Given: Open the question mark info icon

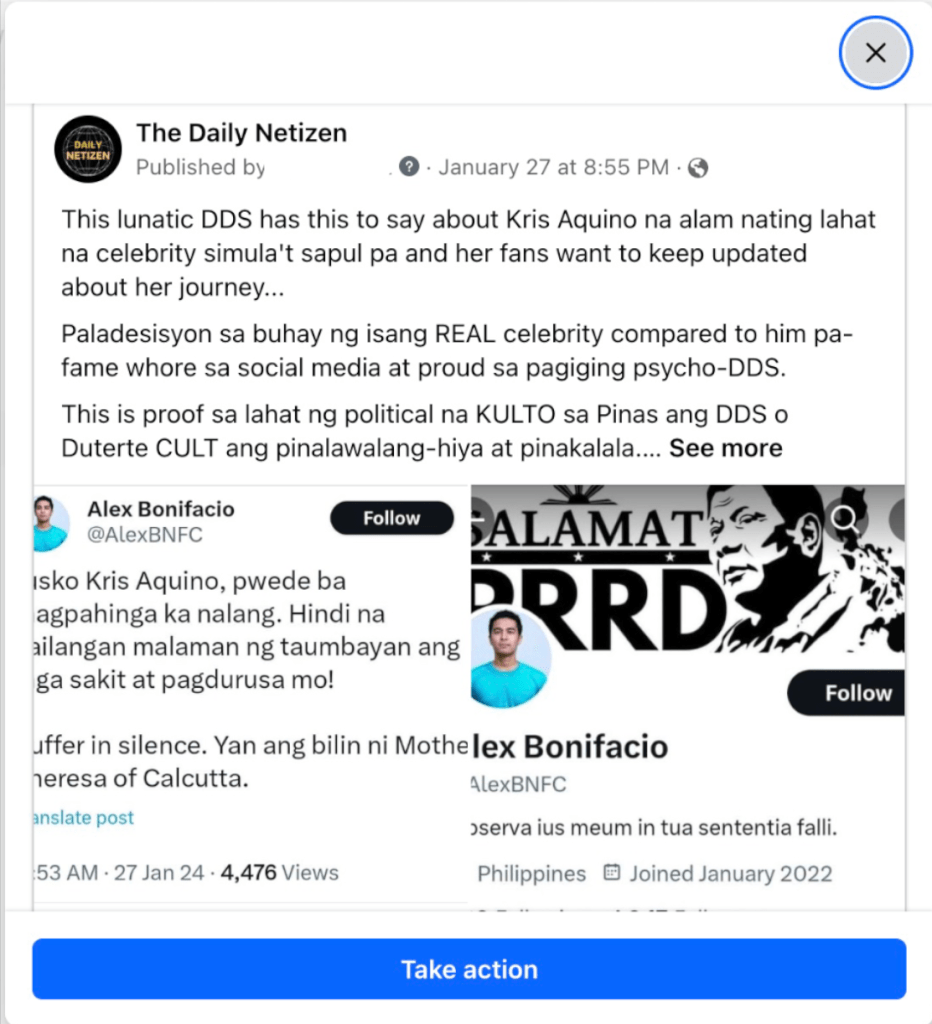Looking at the screenshot, I should [x=408, y=167].
